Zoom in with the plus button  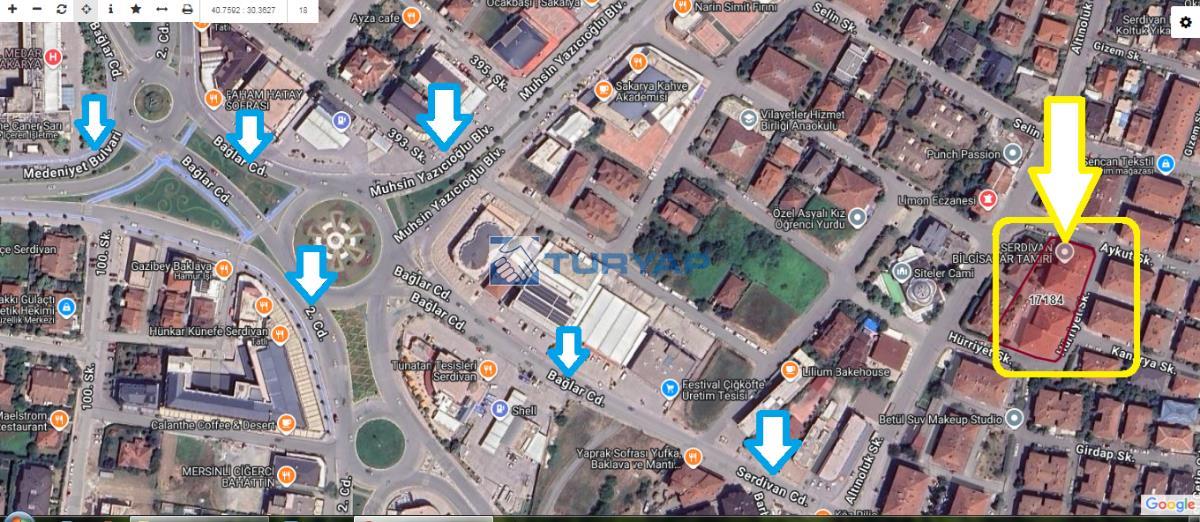[12, 8]
